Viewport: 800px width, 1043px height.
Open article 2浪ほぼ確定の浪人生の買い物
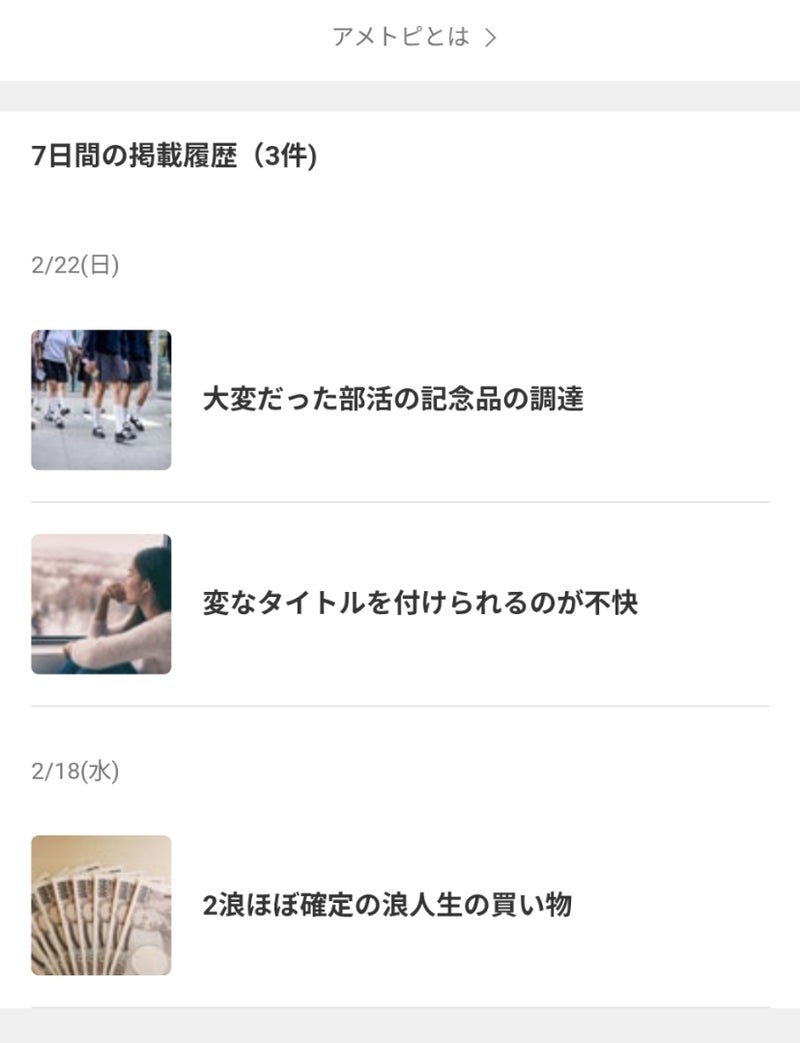click(x=387, y=905)
